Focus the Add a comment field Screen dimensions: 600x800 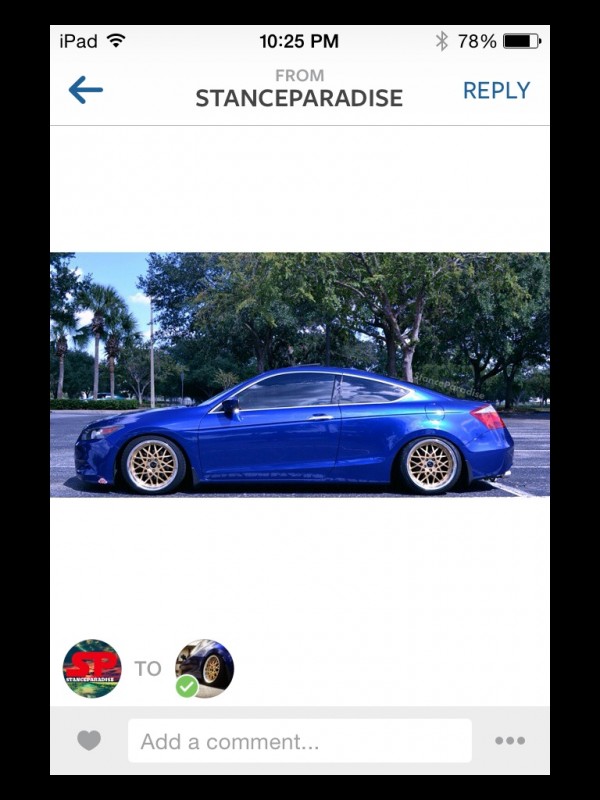click(x=300, y=741)
